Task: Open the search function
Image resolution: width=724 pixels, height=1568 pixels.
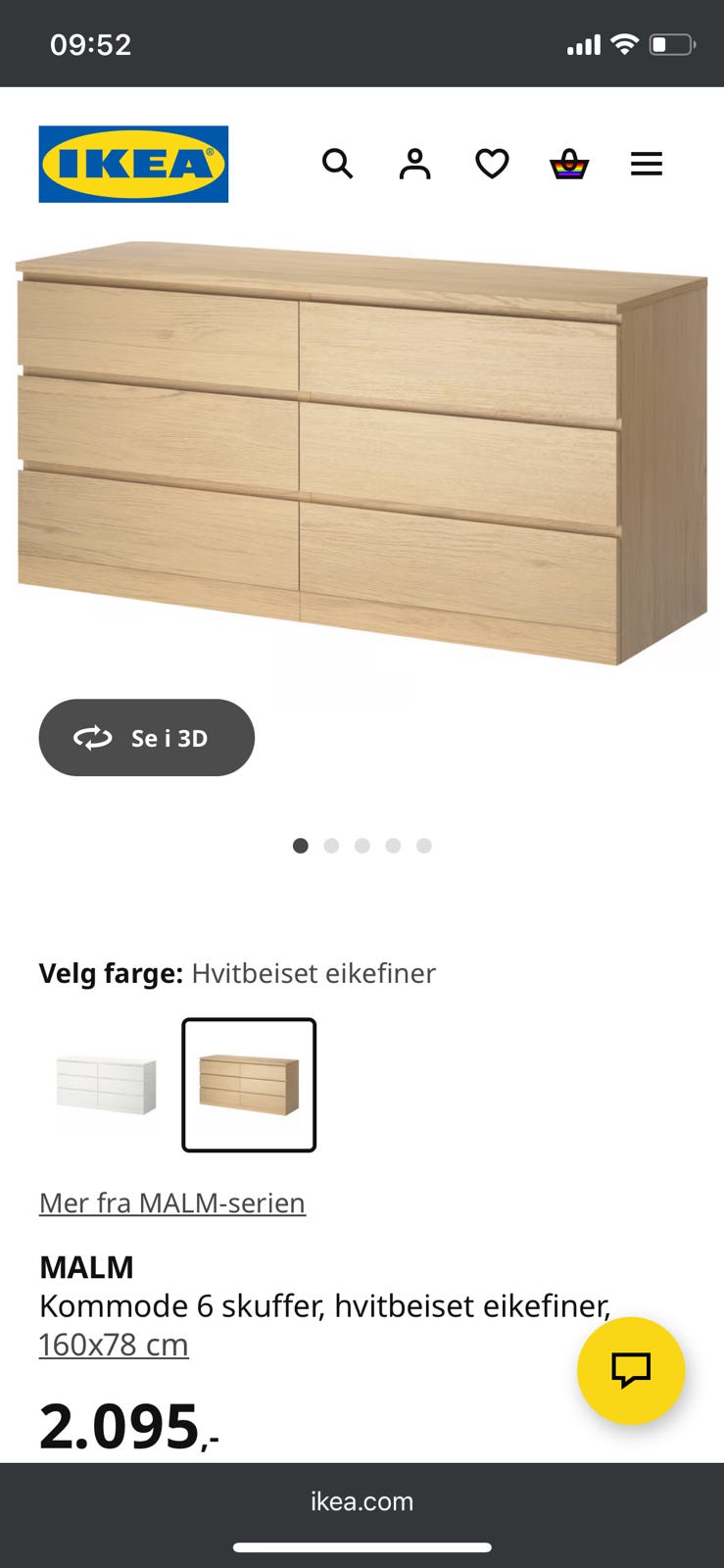Action: [x=338, y=164]
